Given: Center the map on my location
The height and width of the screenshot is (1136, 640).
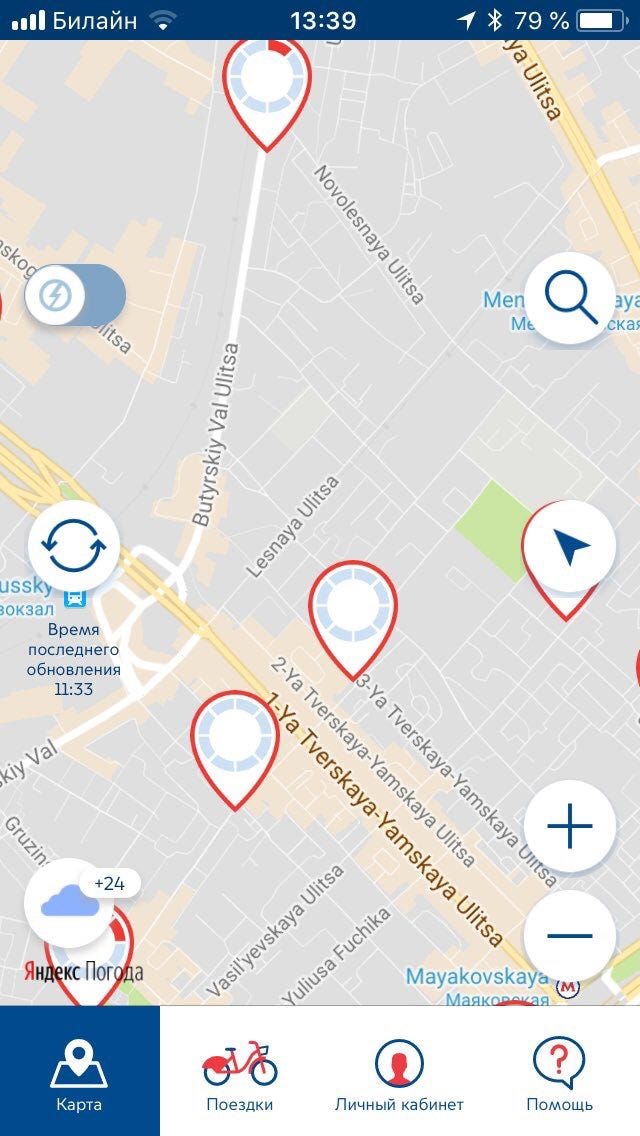Looking at the screenshot, I should point(570,547).
